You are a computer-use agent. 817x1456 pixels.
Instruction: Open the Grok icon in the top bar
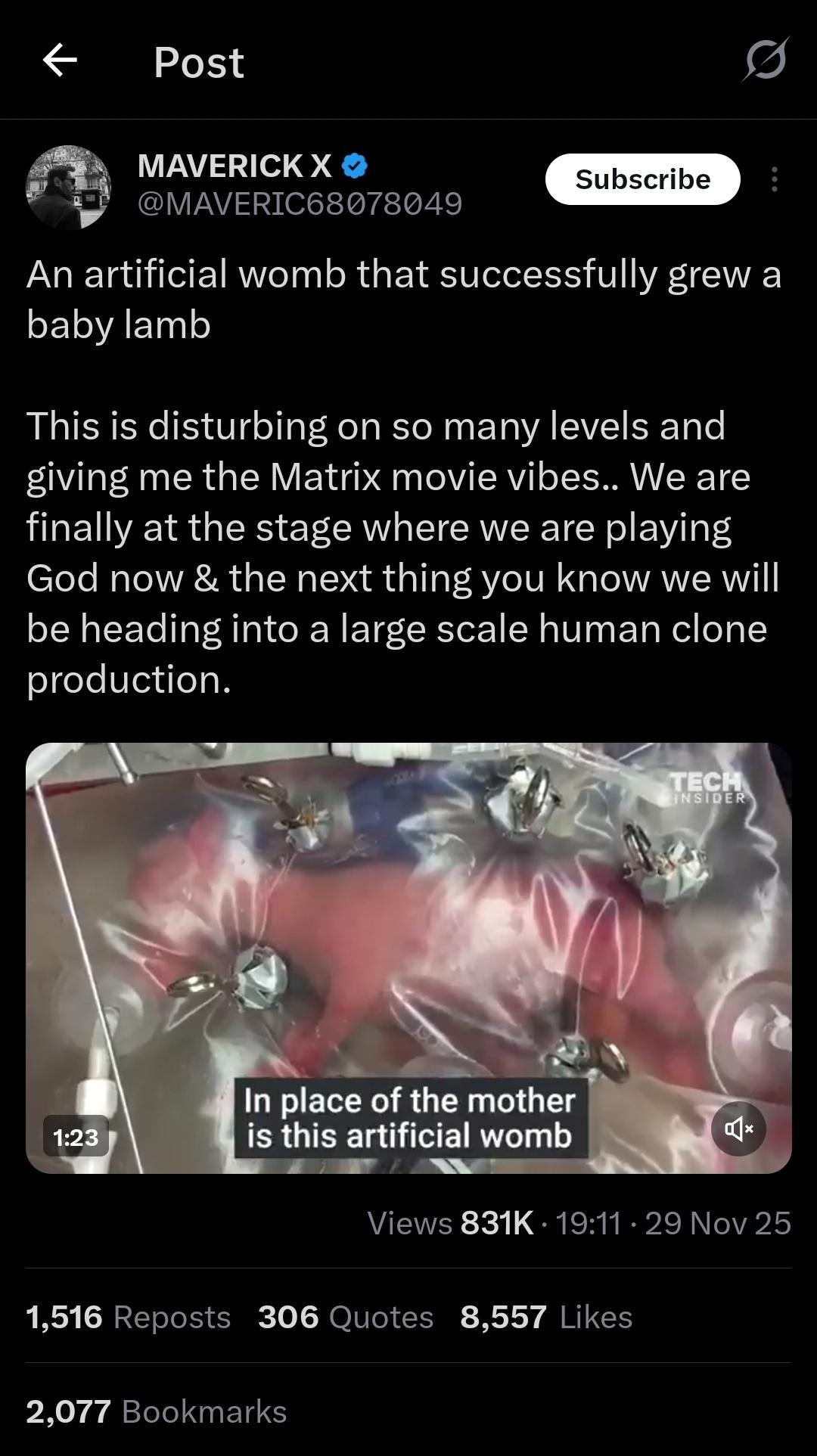765,61
